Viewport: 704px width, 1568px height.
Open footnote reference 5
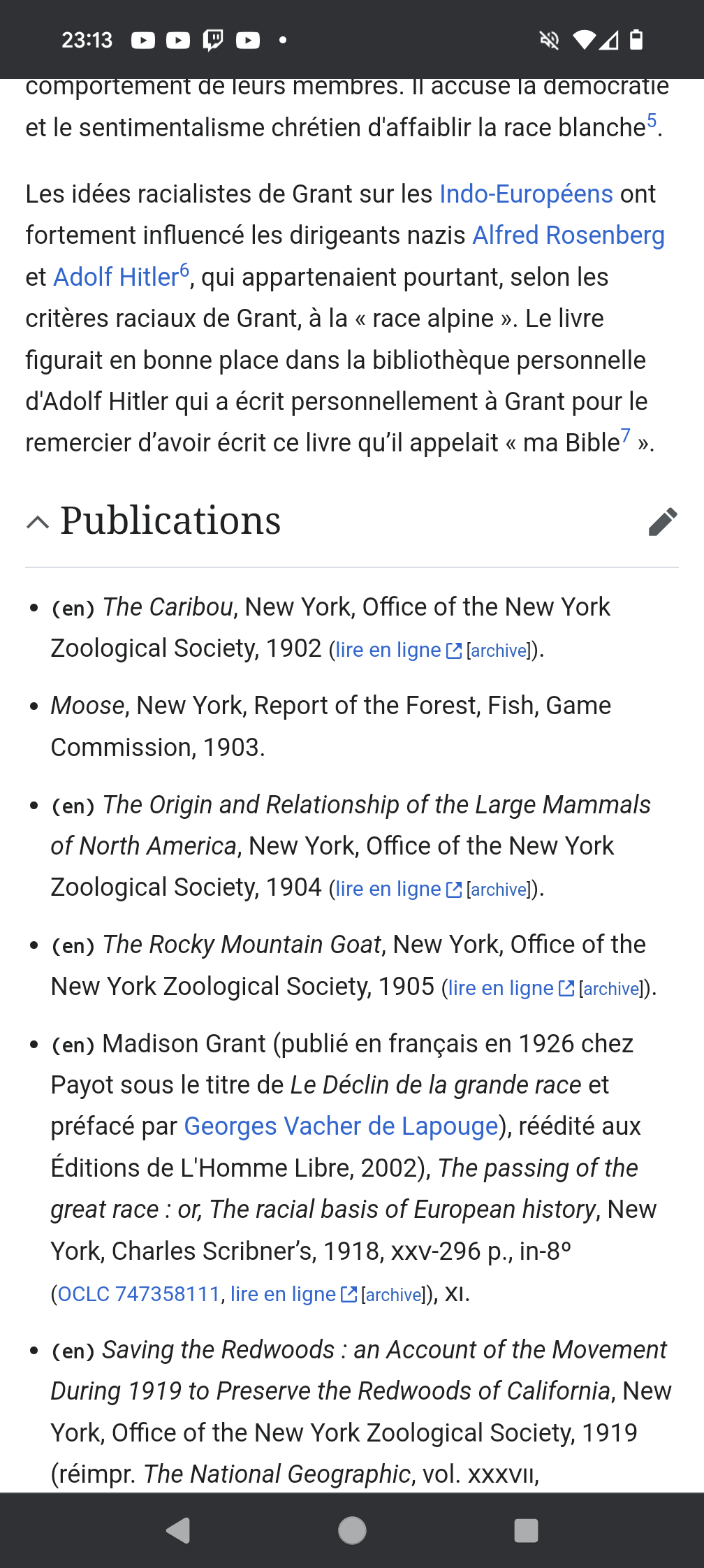[652, 120]
